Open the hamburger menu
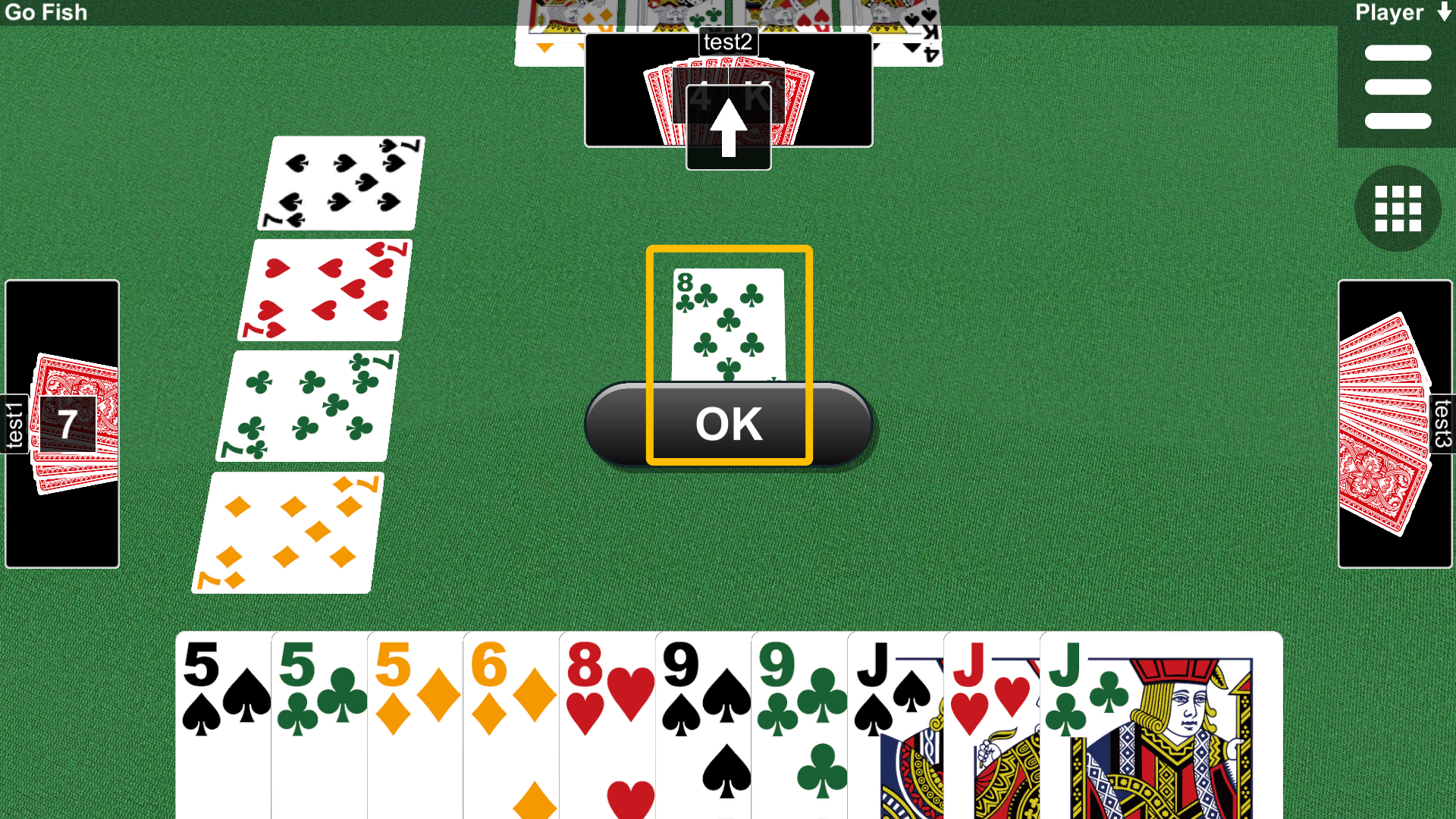 pyautogui.click(x=1397, y=86)
